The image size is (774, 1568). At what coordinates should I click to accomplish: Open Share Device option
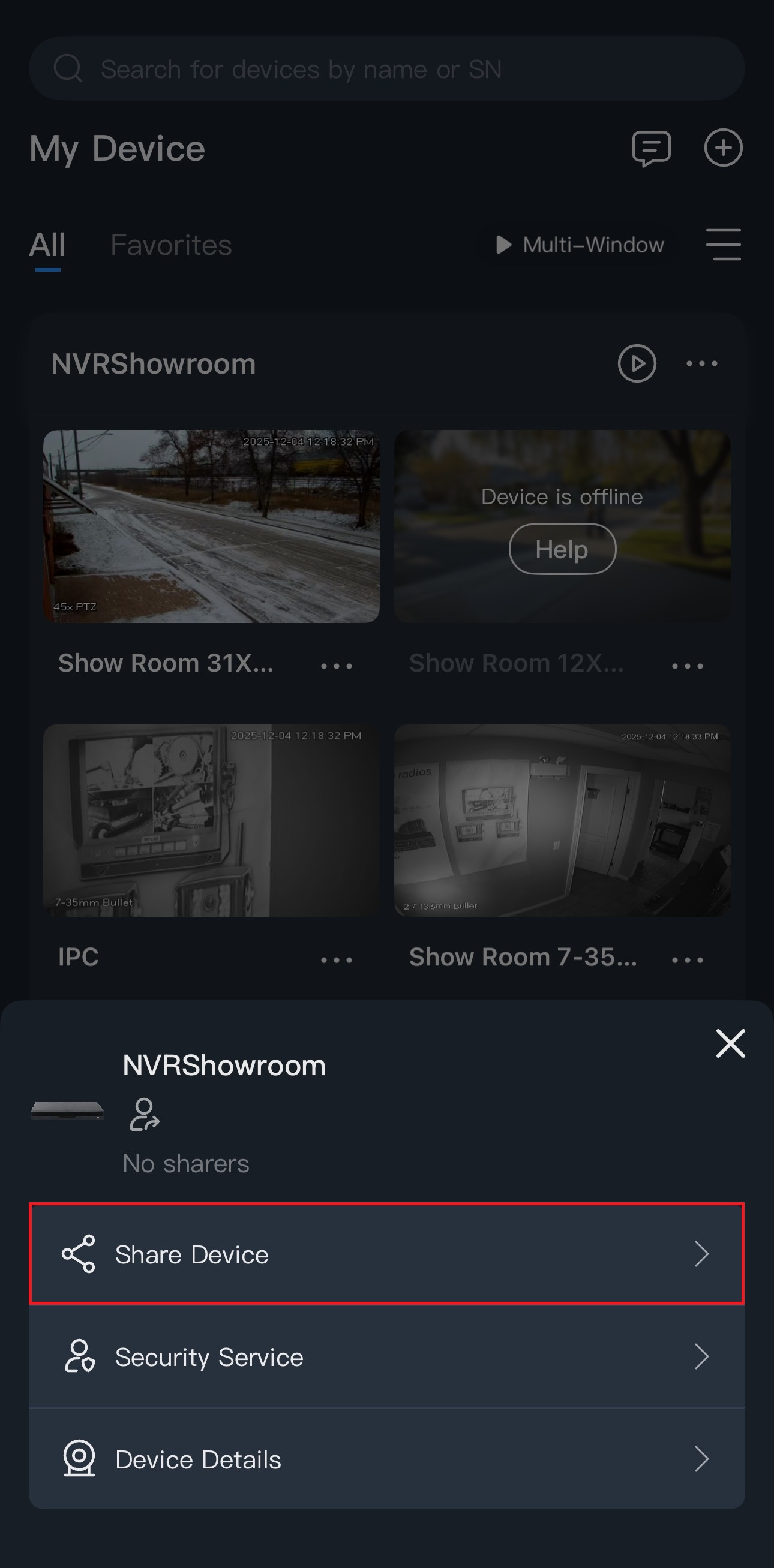point(386,1254)
